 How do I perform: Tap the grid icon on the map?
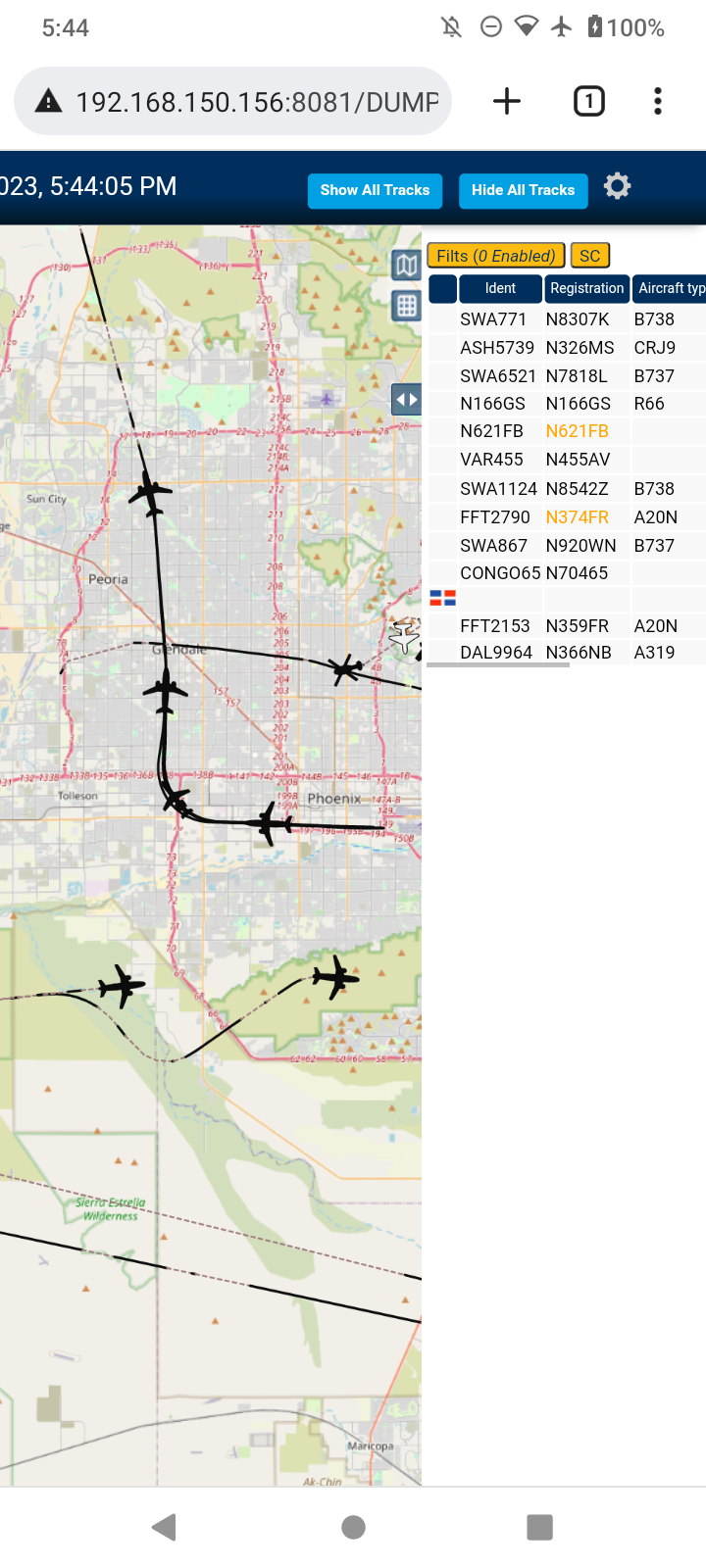[x=406, y=306]
